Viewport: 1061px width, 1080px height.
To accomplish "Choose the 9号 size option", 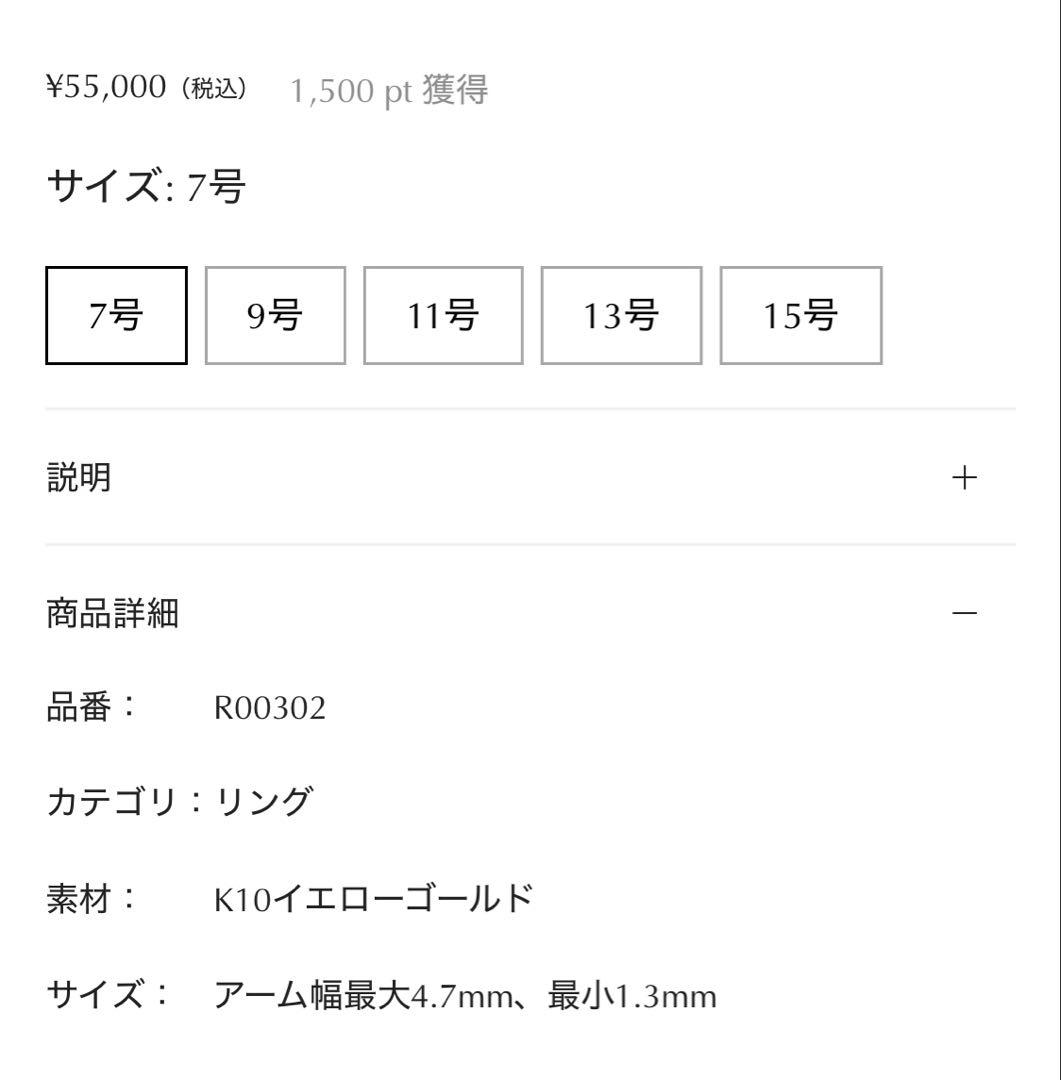I will pos(275,316).
